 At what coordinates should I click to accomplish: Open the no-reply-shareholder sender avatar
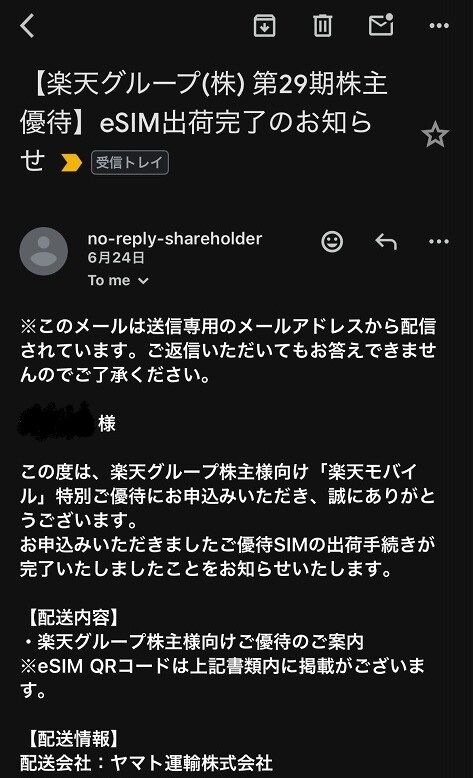(x=44, y=251)
